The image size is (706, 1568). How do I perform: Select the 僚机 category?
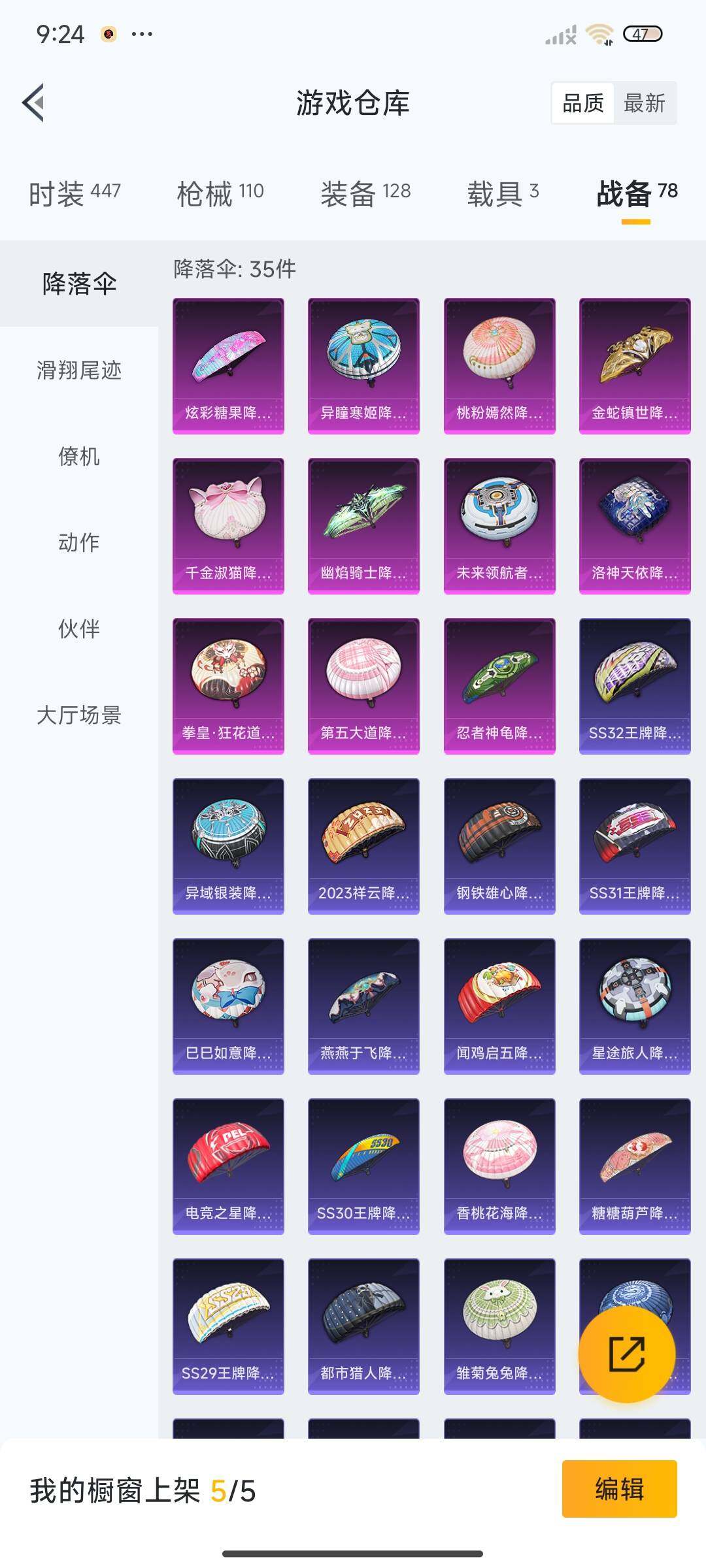click(x=79, y=456)
